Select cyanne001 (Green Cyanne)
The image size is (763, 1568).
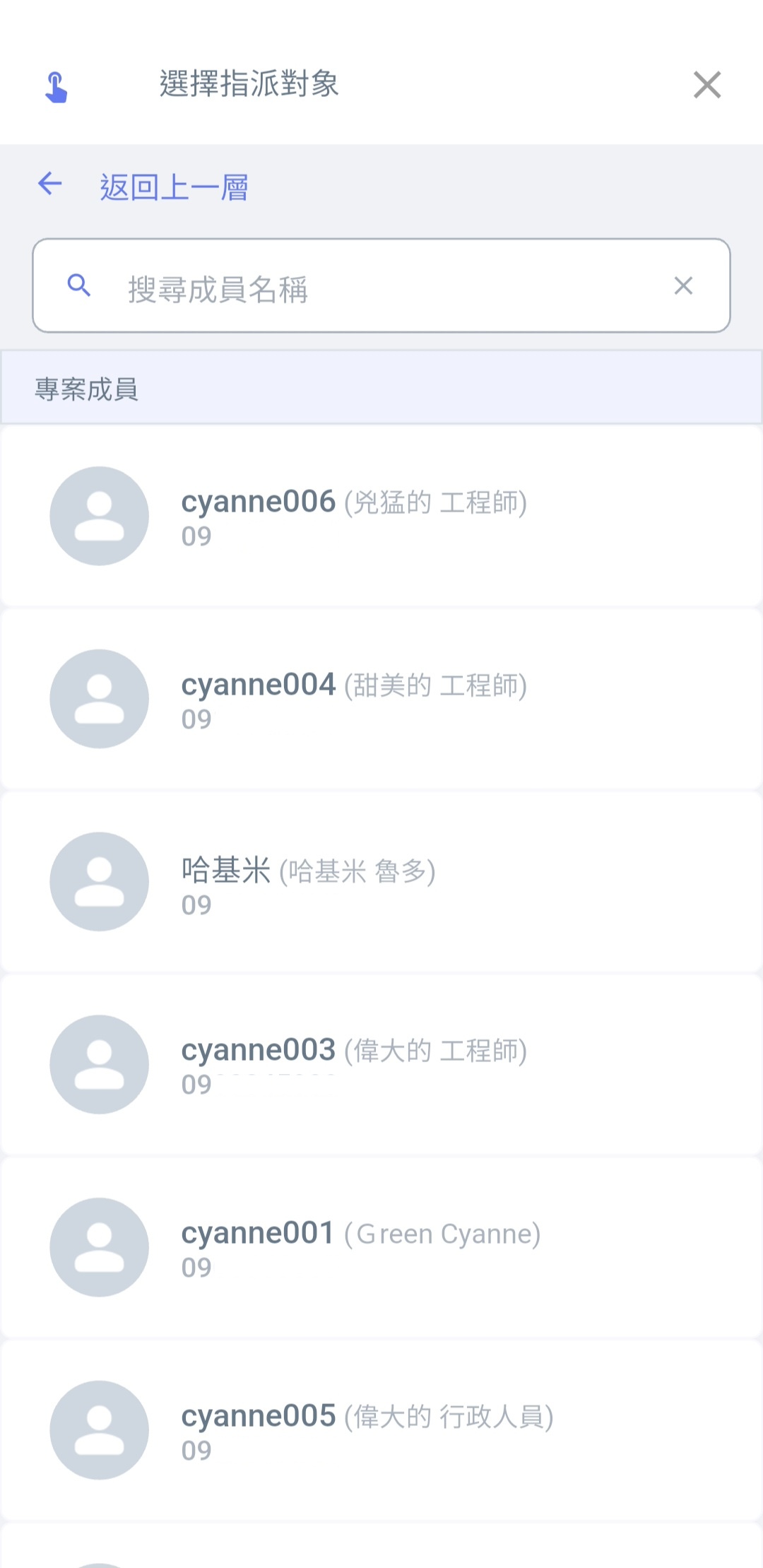click(x=381, y=1247)
